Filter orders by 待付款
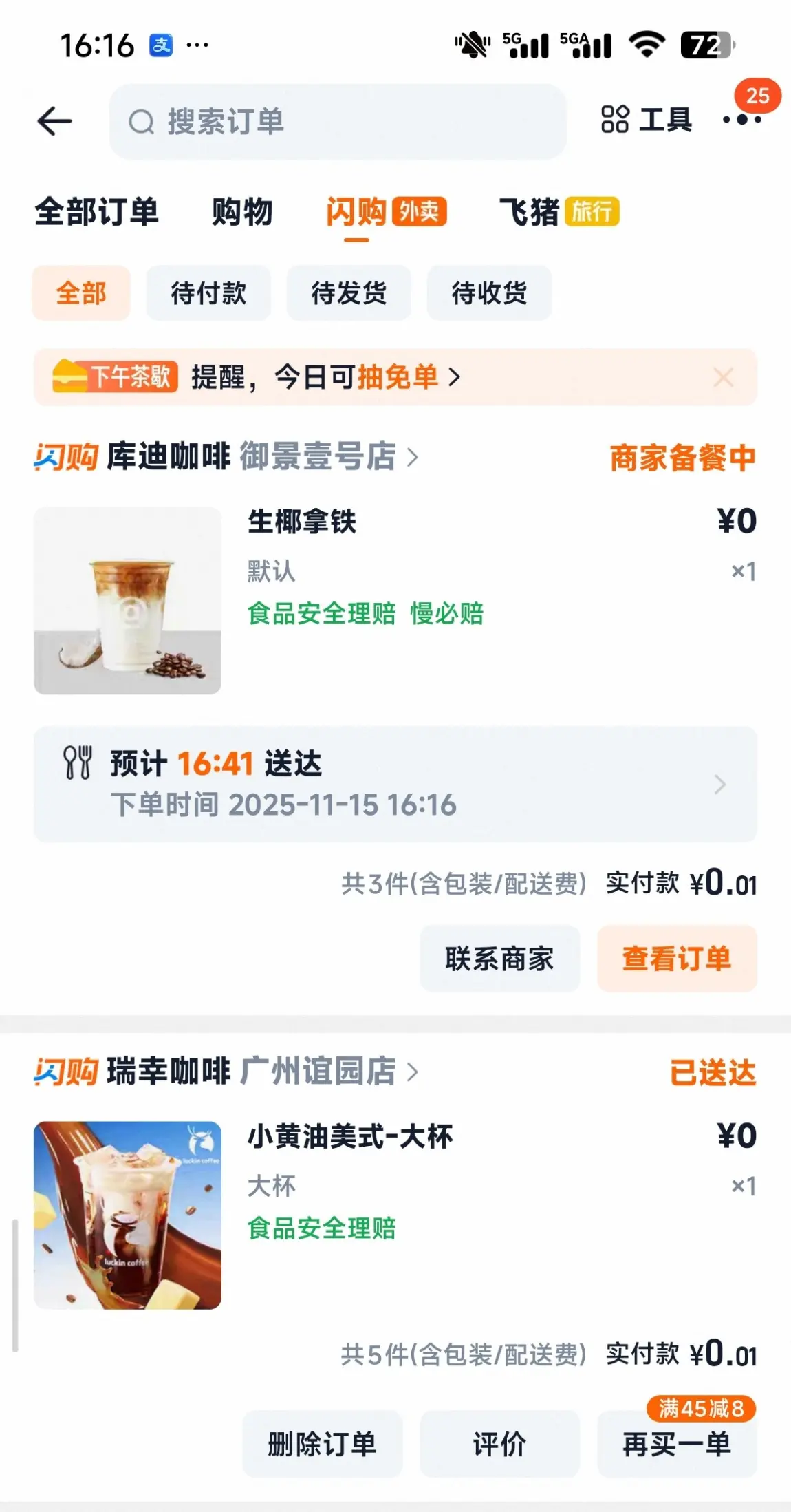This screenshot has height=1512, width=791. (x=208, y=293)
